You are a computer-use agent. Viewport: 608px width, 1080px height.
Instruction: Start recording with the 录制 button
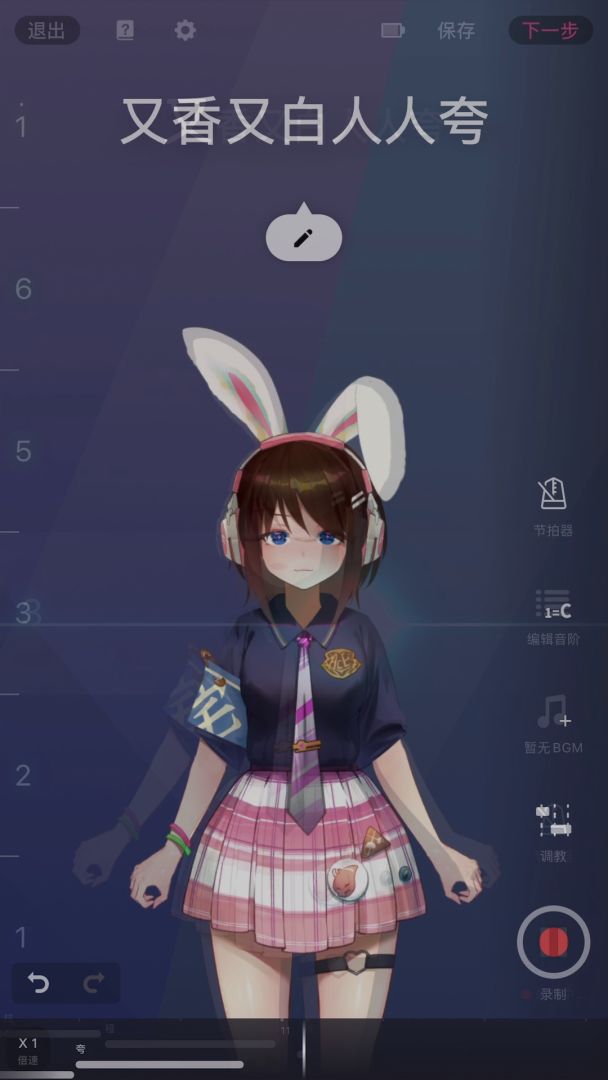tap(553, 942)
